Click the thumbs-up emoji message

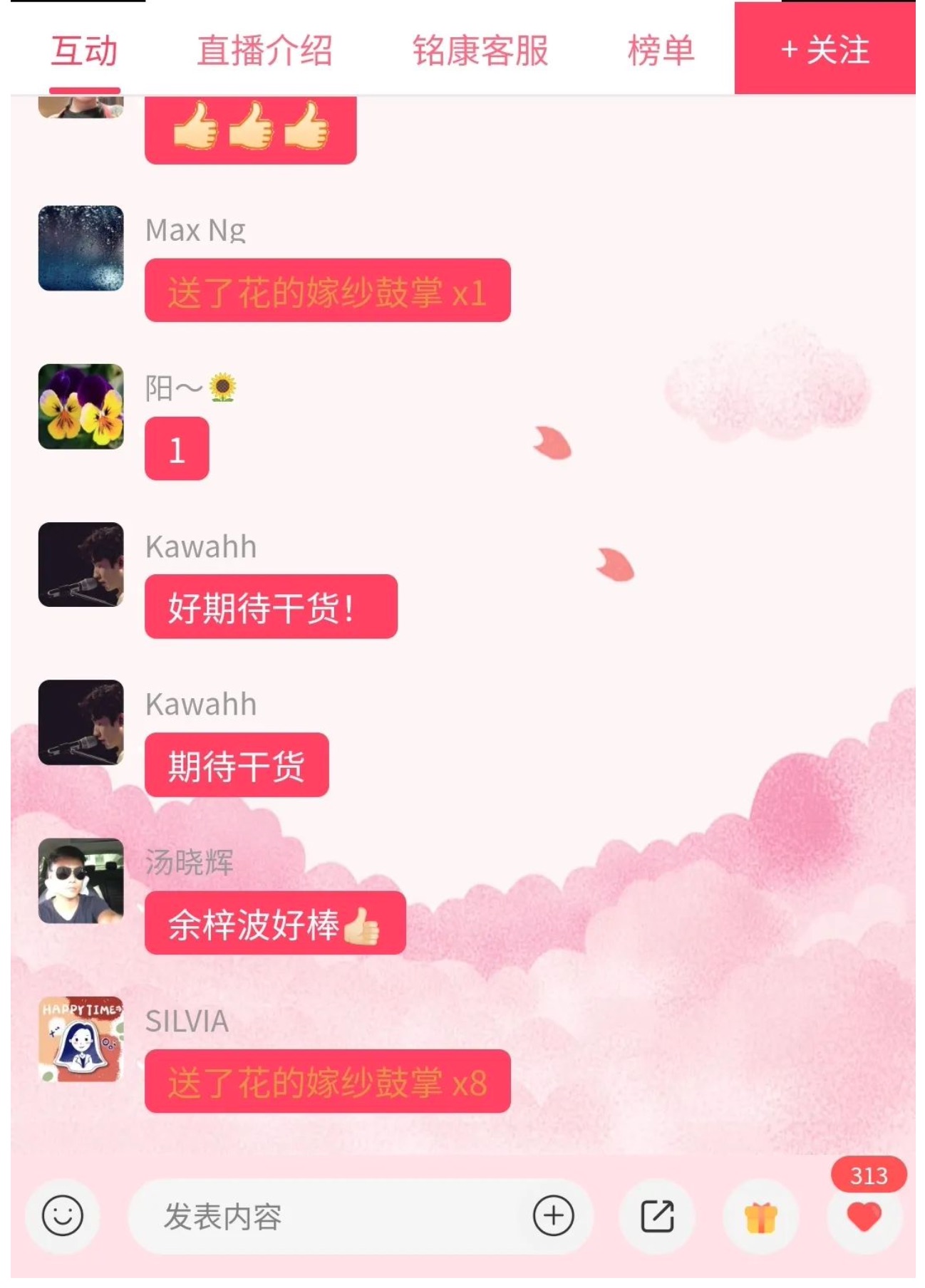tap(251, 132)
